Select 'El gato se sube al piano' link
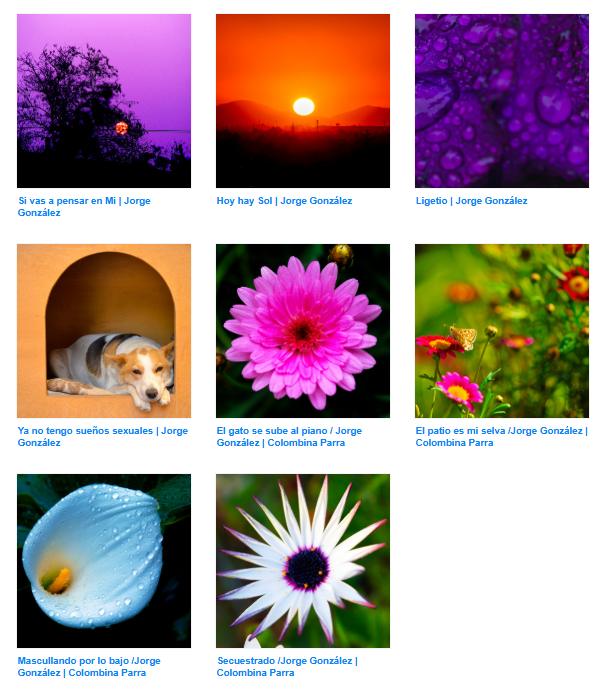The image size is (602, 696). (289, 431)
